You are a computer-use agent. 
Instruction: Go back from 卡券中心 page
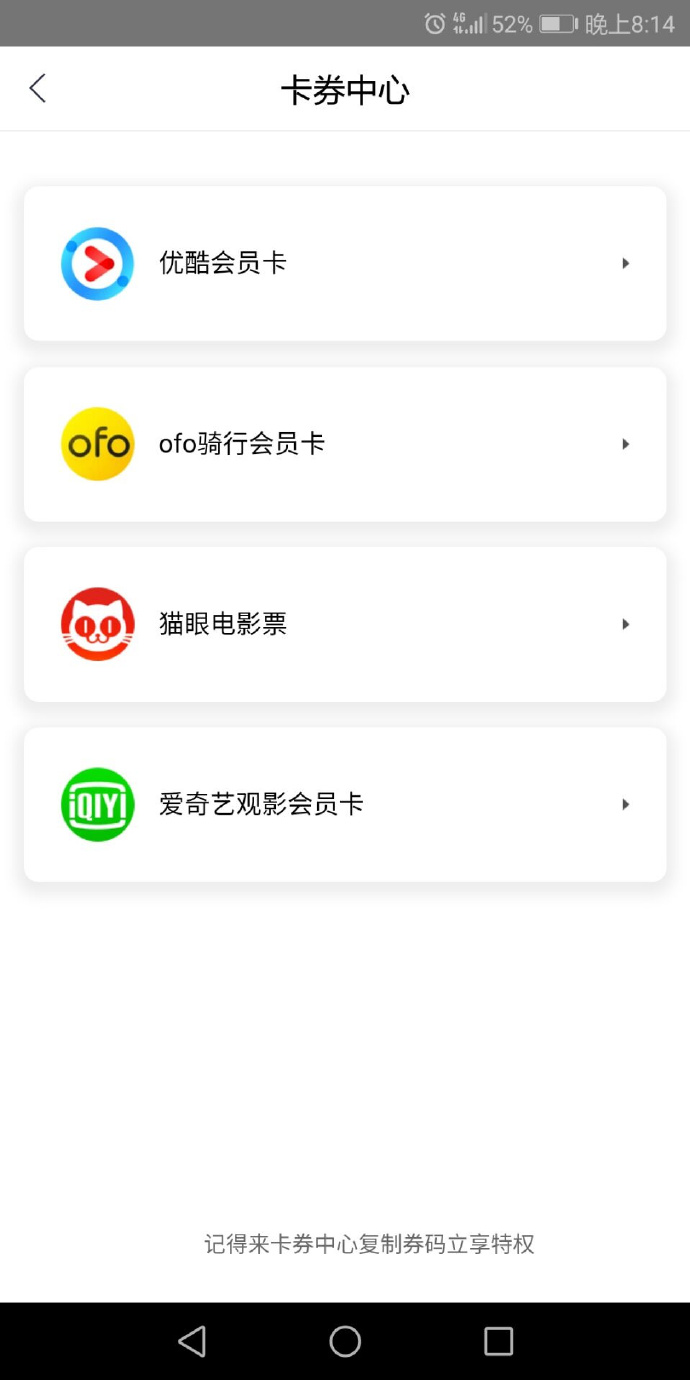coord(38,89)
